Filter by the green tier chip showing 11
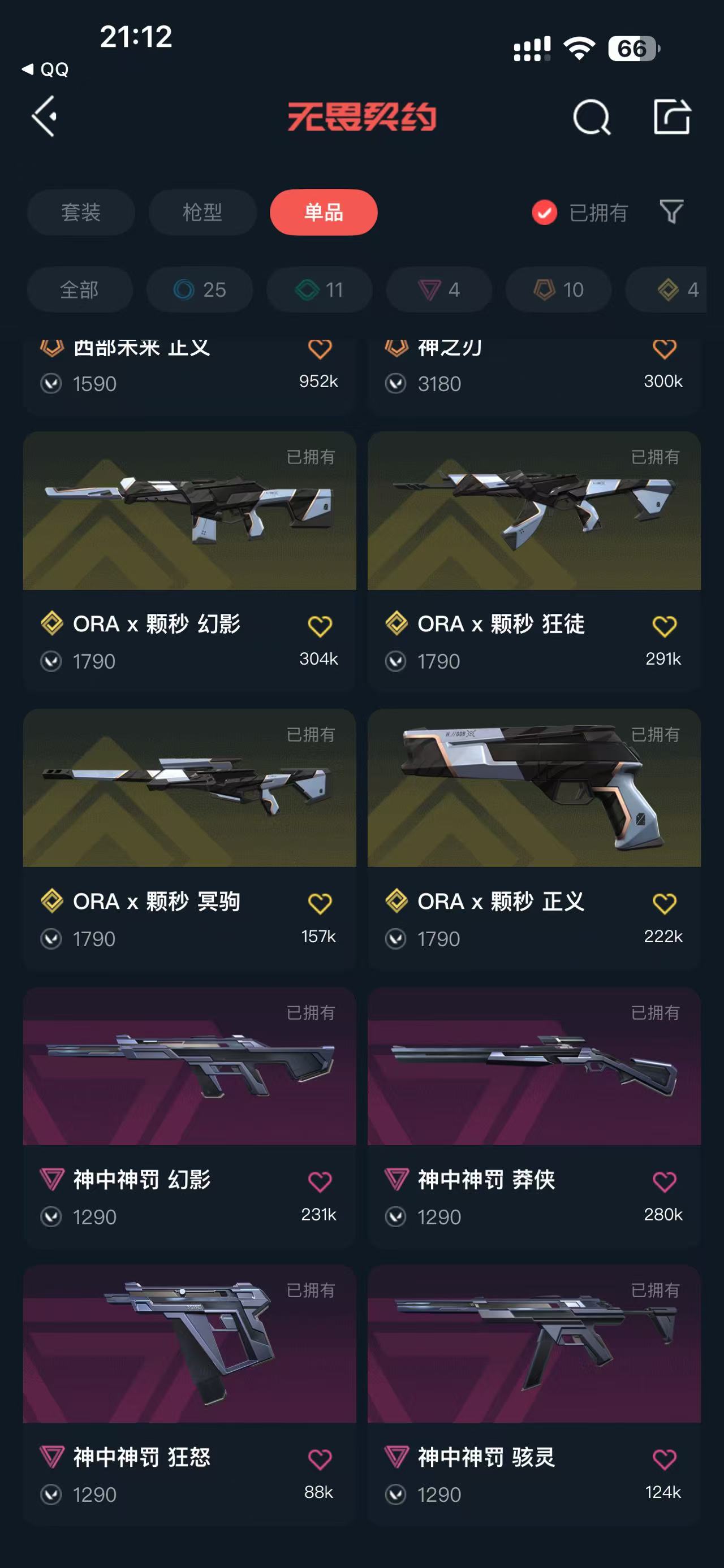Image resolution: width=724 pixels, height=1568 pixels. (x=319, y=290)
